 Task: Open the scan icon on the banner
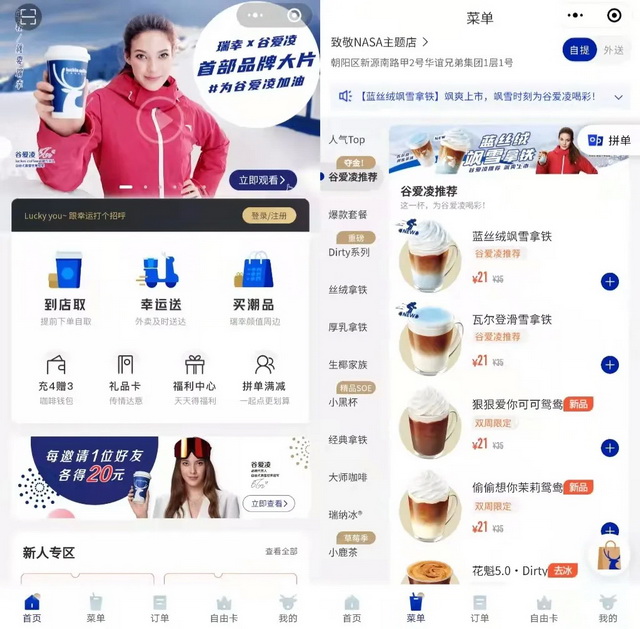27,16
